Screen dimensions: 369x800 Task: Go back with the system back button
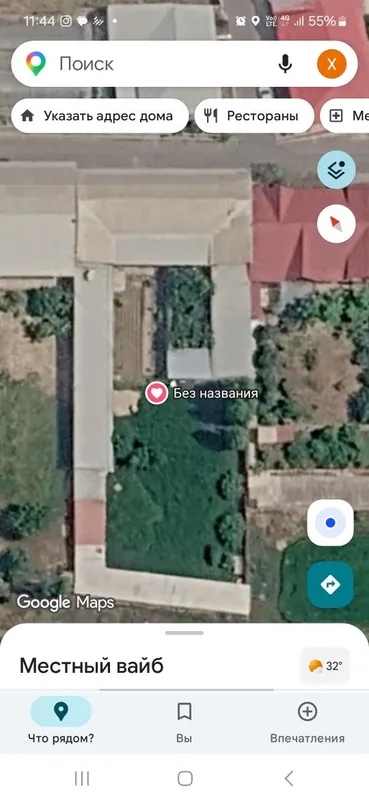click(x=289, y=779)
